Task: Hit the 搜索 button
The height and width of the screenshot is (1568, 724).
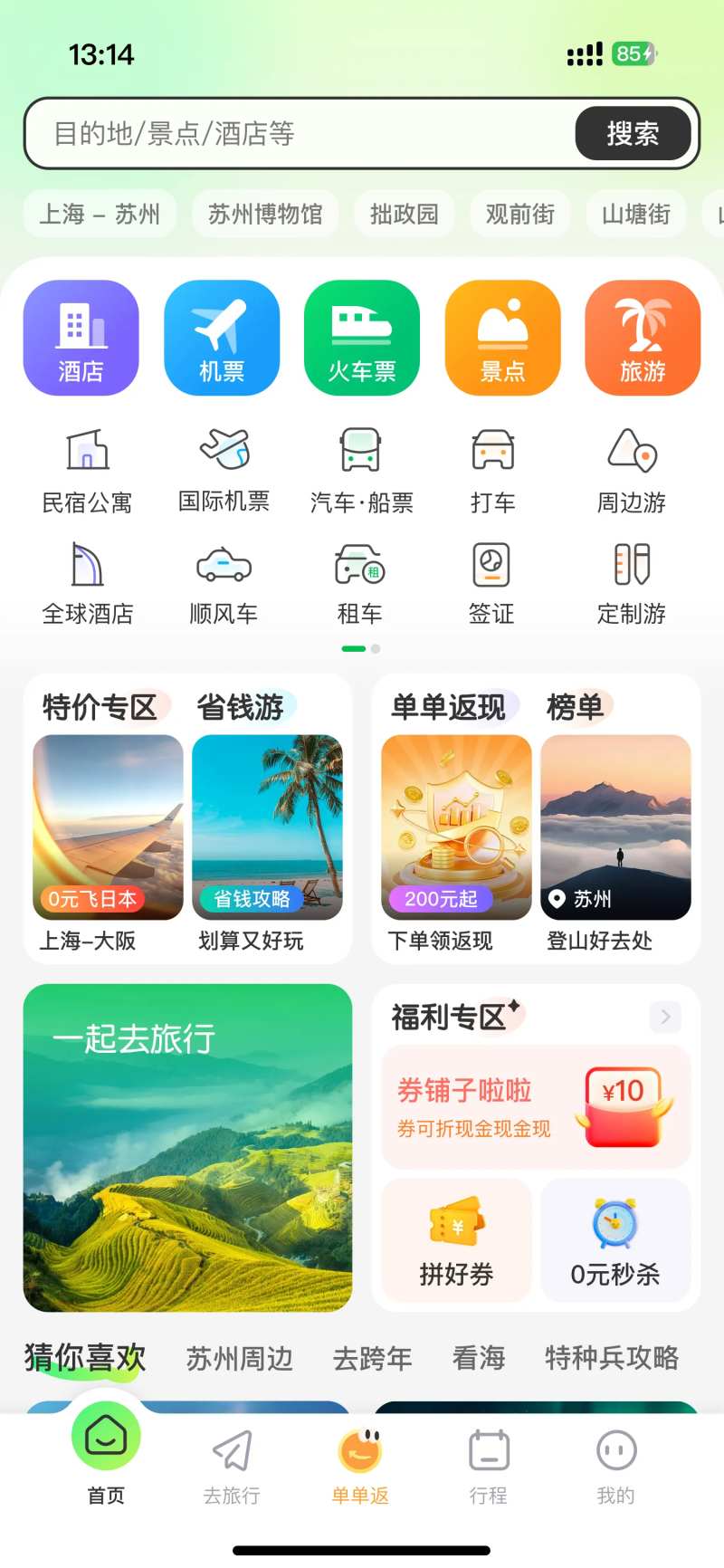Action: pos(633,134)
